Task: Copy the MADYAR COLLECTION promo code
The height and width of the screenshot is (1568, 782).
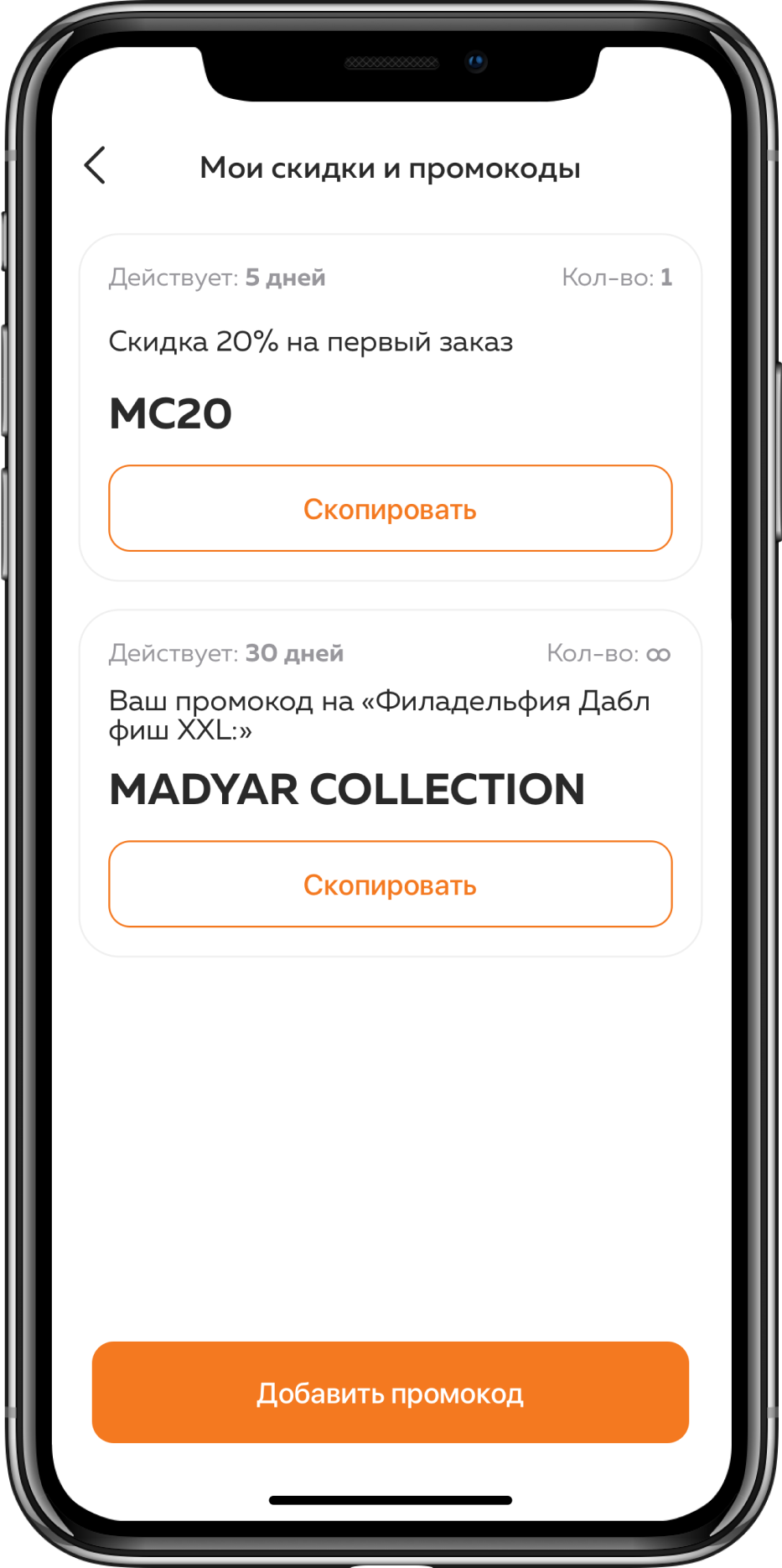Action: point(390,885)
